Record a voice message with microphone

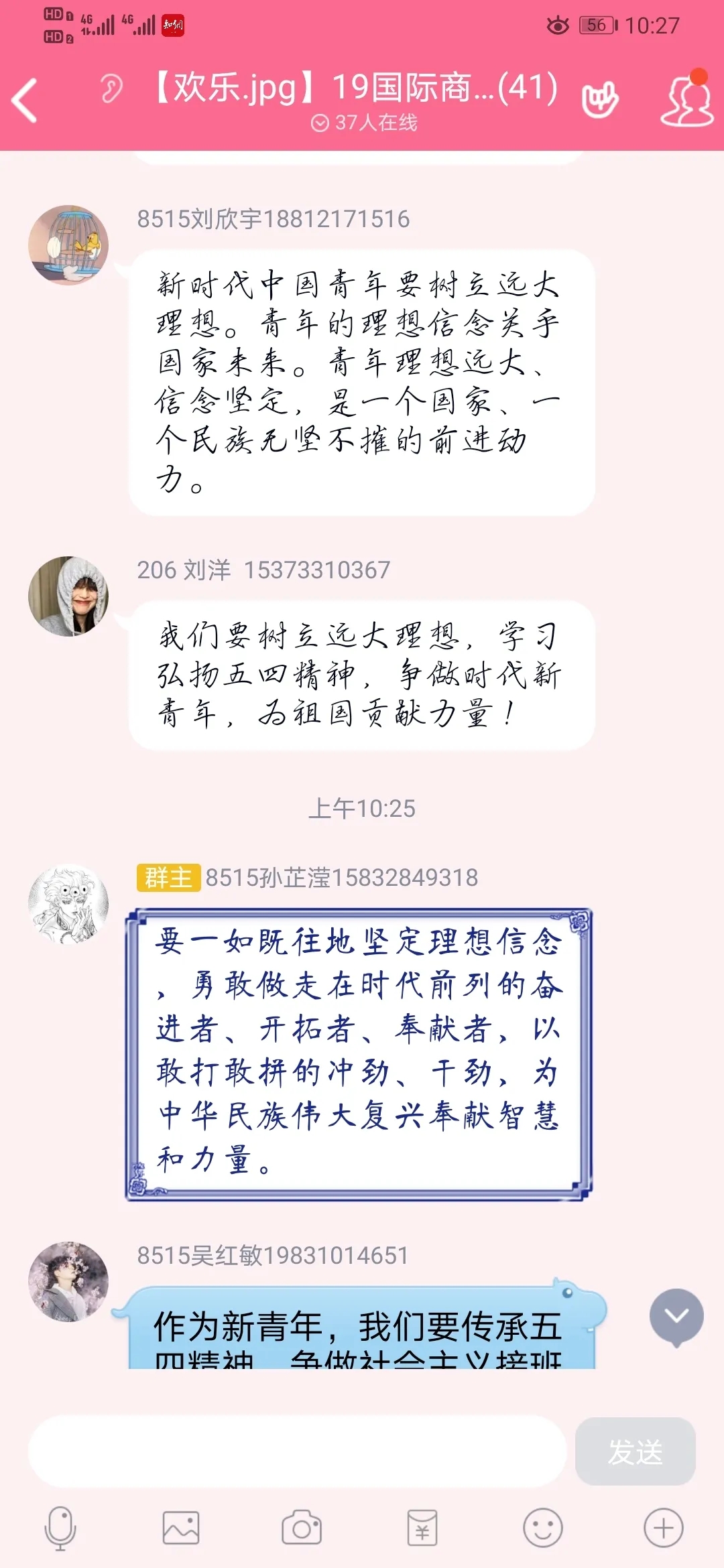click(x=60, y=1528)
